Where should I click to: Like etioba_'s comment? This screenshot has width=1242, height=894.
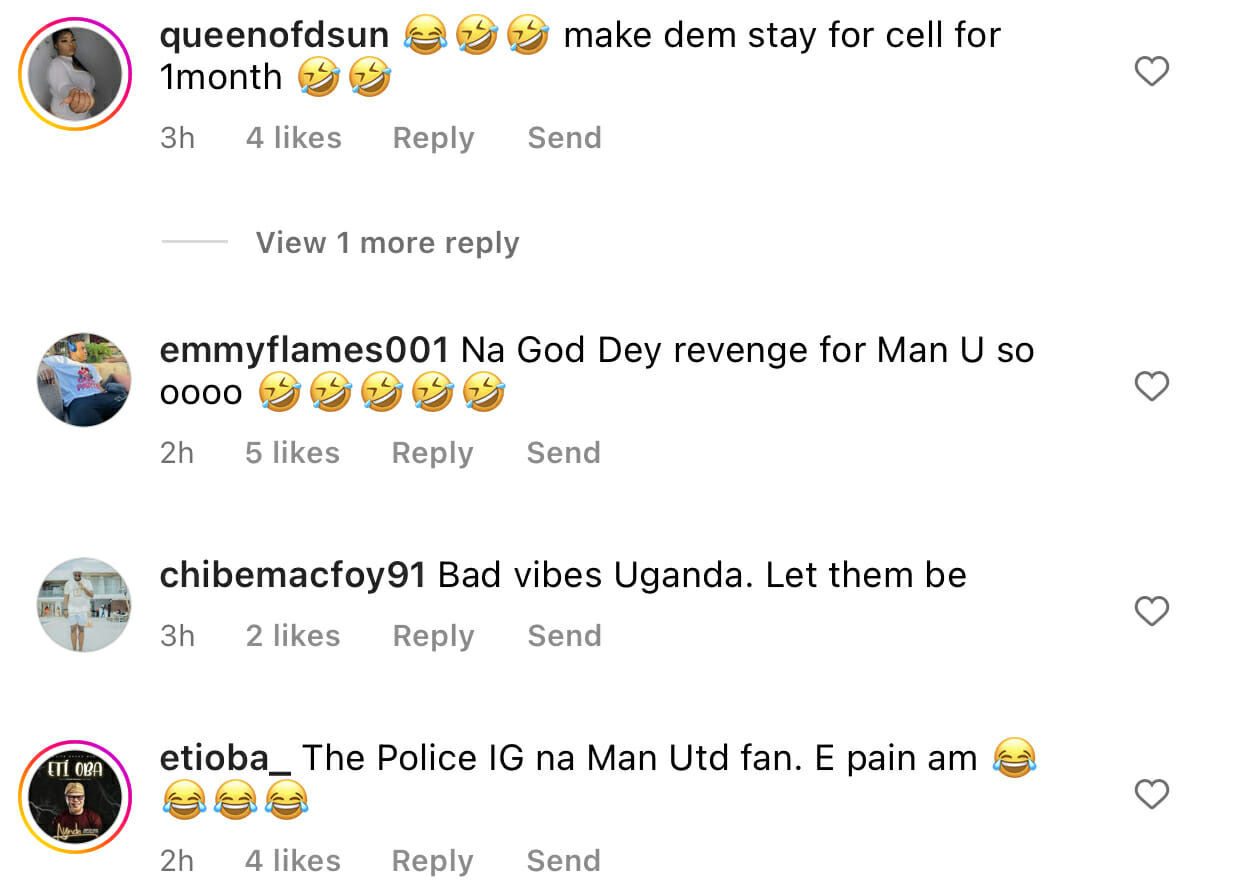(1152, 795)
